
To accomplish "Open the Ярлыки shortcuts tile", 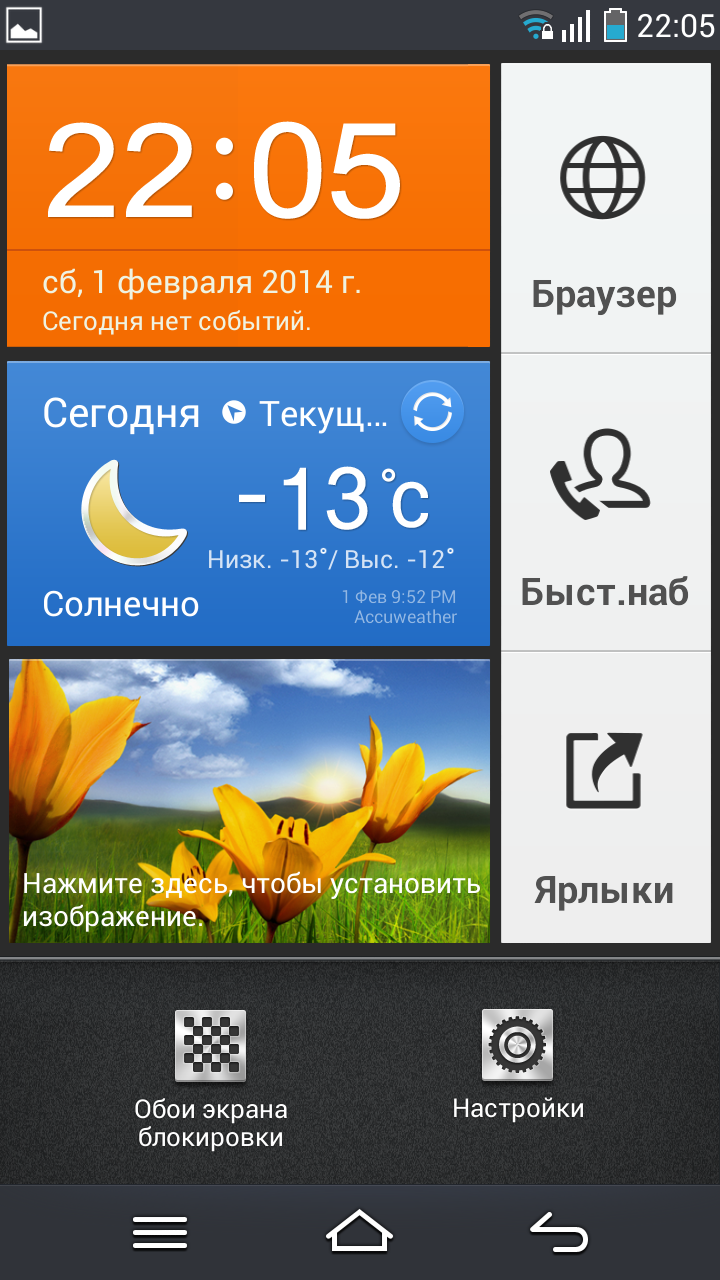I will [603, 798].
